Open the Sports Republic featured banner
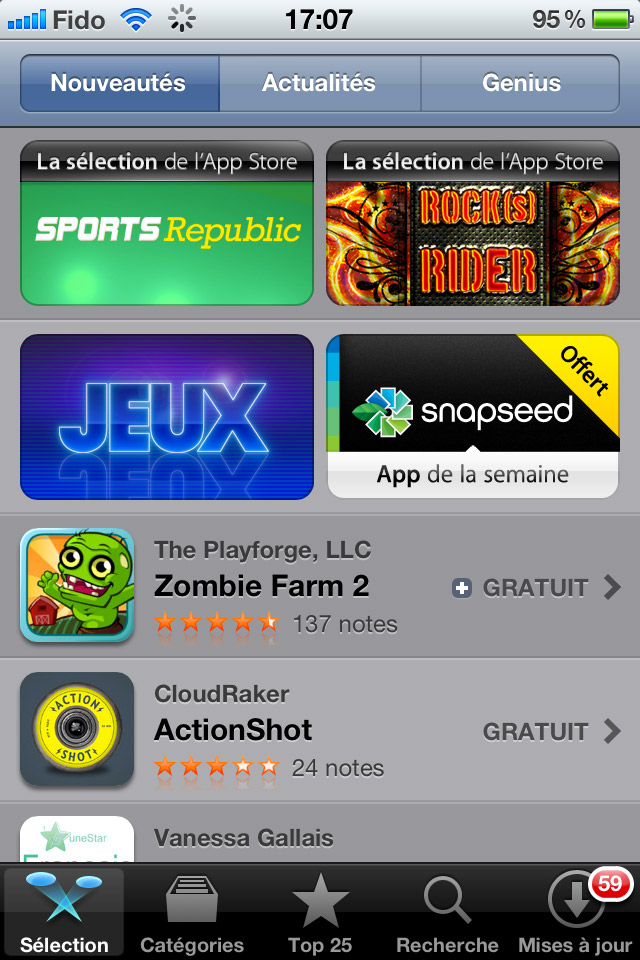This screenshot has height=960, width=640. click(x=167, y=223)
